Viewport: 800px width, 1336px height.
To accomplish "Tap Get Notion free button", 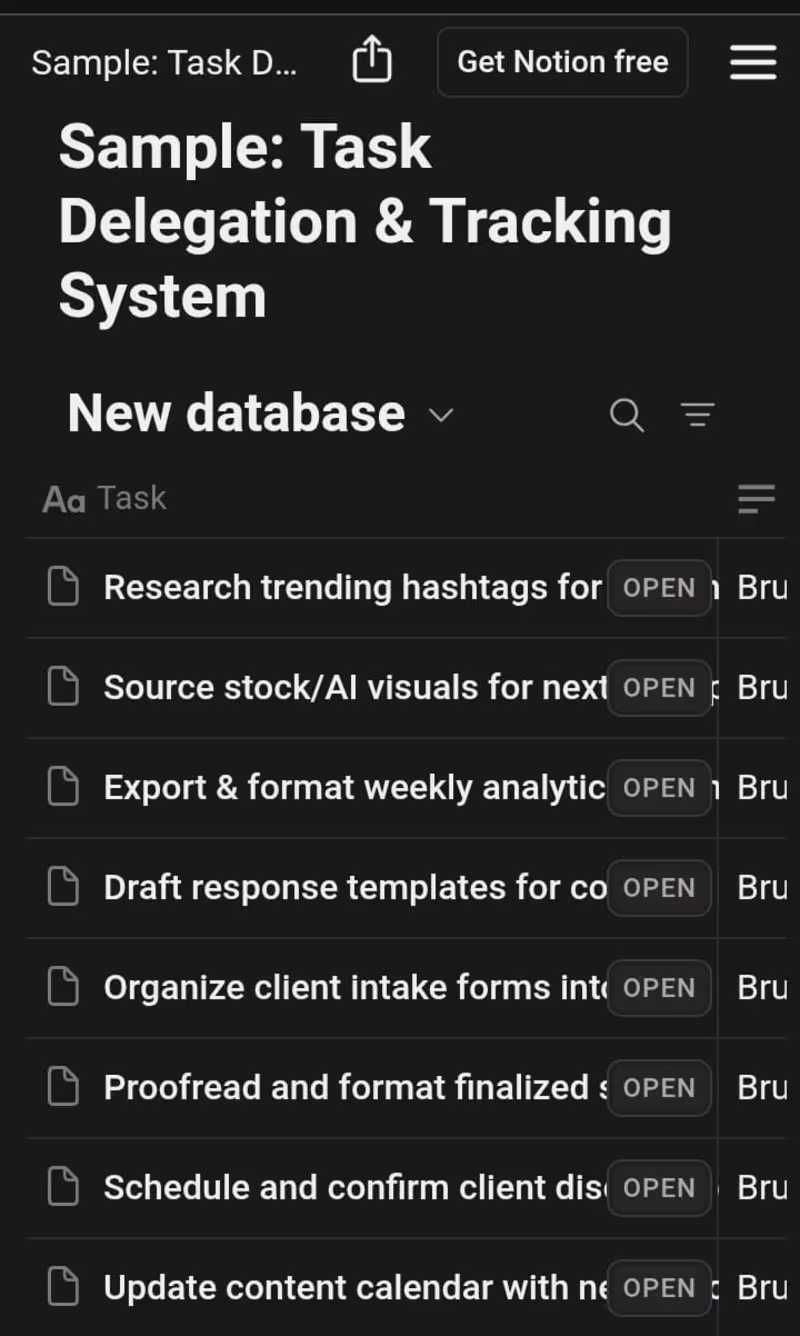I will coord(562,62).
